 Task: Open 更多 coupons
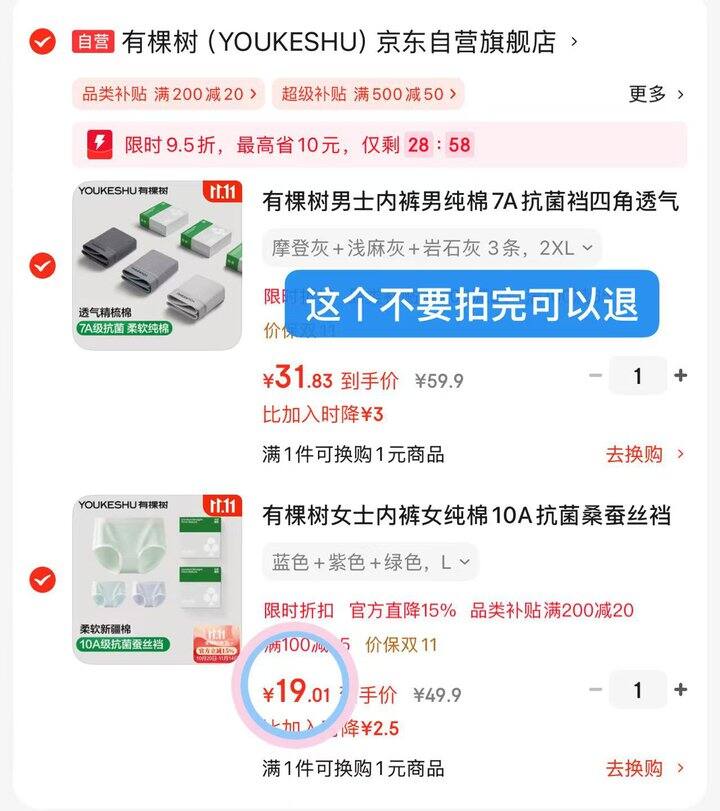click(656, 94)
